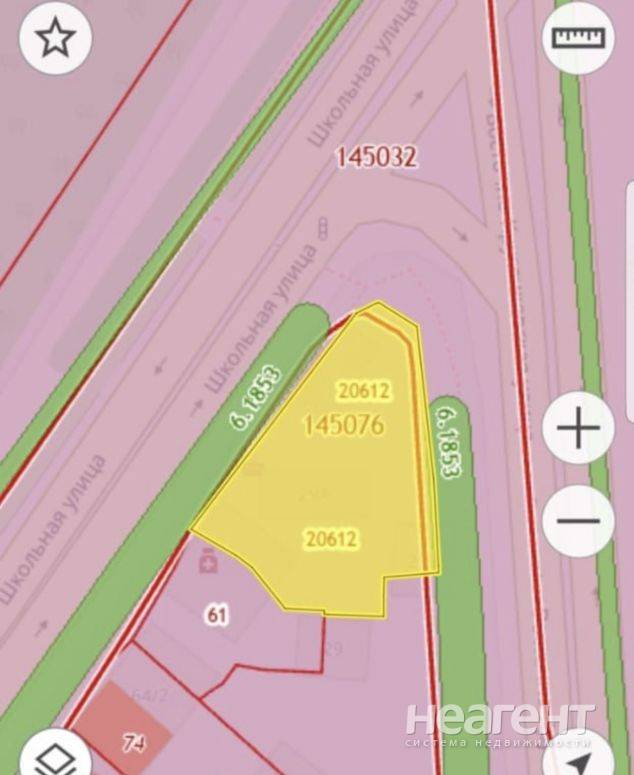The height and width of the screenshot is (775, 634).
Task: Open the ruler measurement tool
Action: [x=579, y=39]
